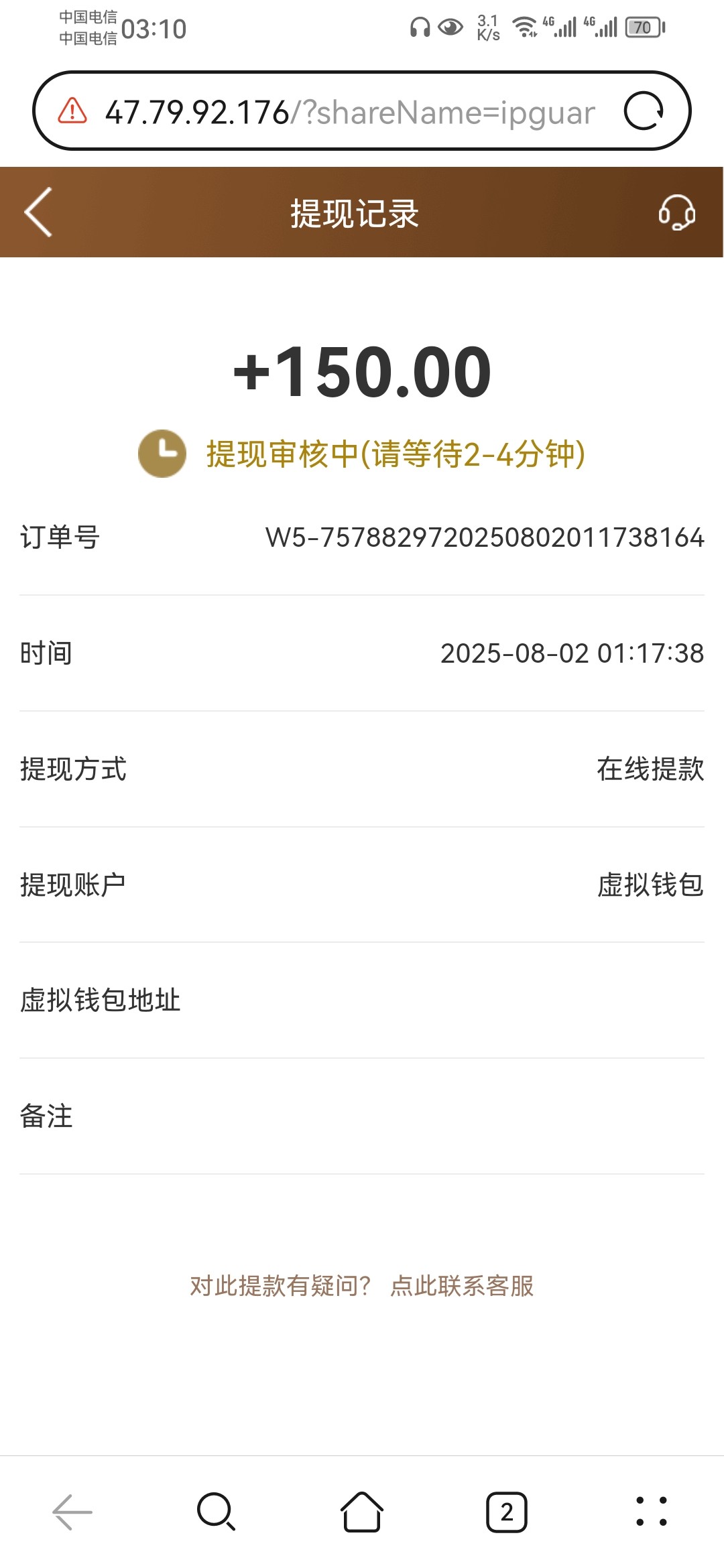View the site security warning icon
The height and width of the screenshot is (1568, 724).
(x=72, y=111)
